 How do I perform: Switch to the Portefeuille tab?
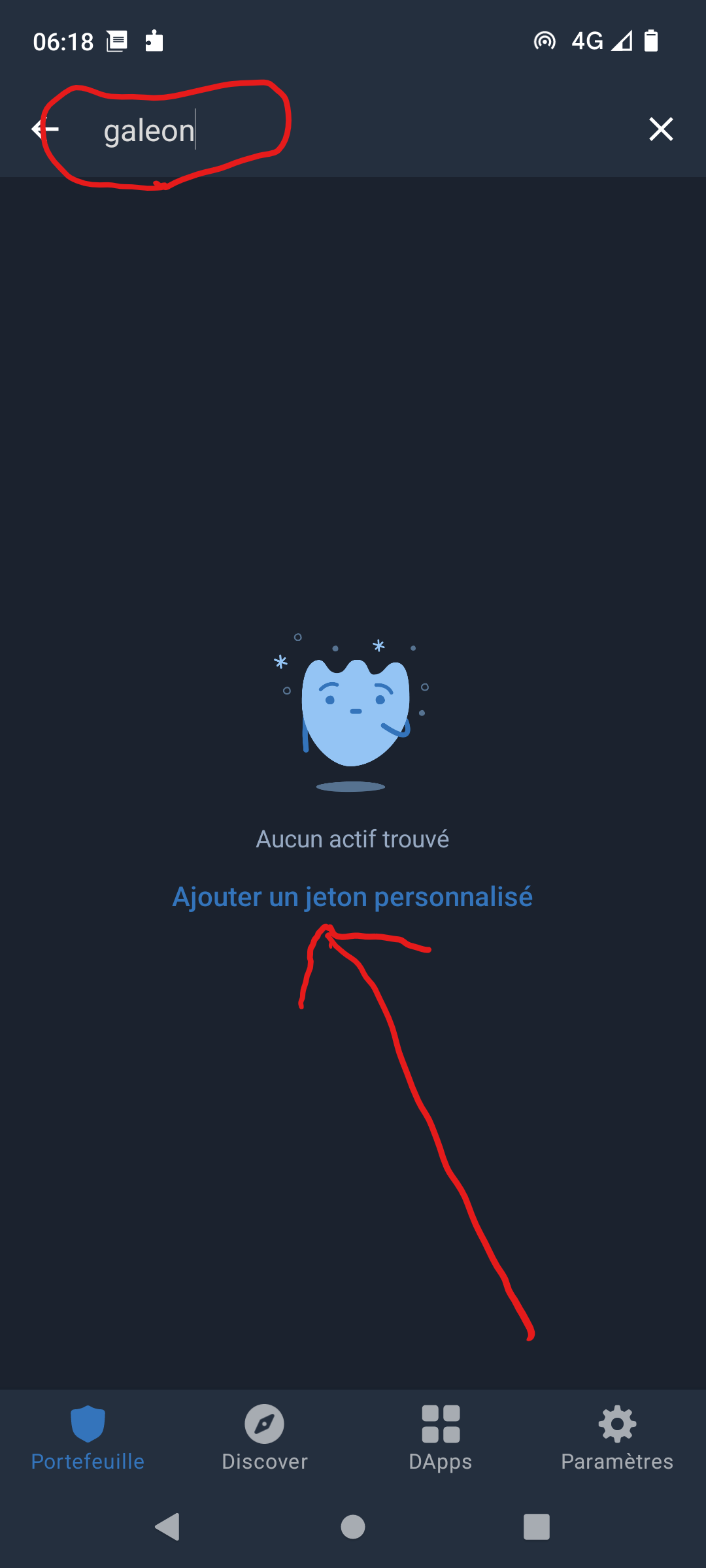[88, 1437]
